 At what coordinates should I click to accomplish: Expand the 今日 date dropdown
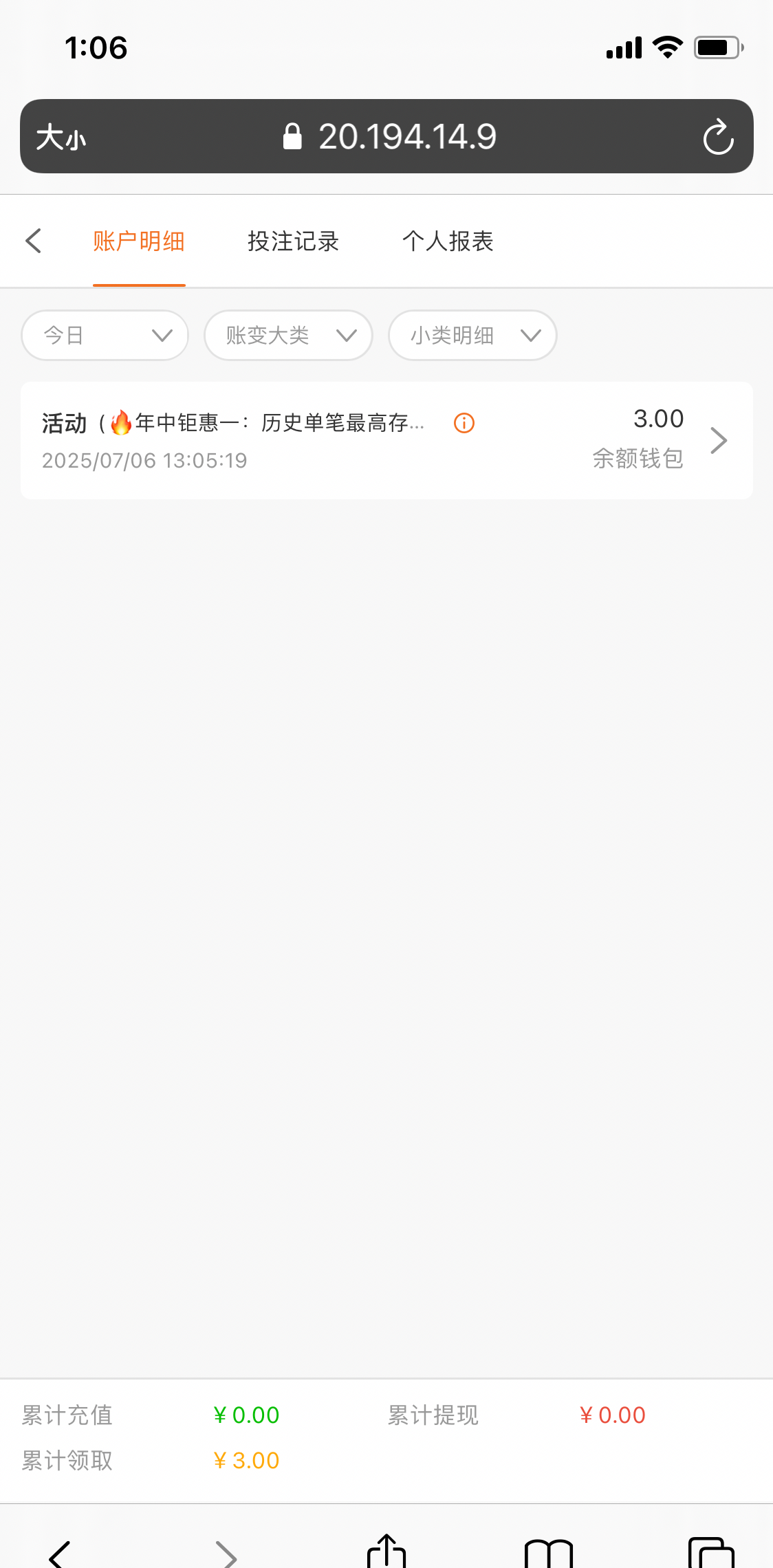[105, 336]
